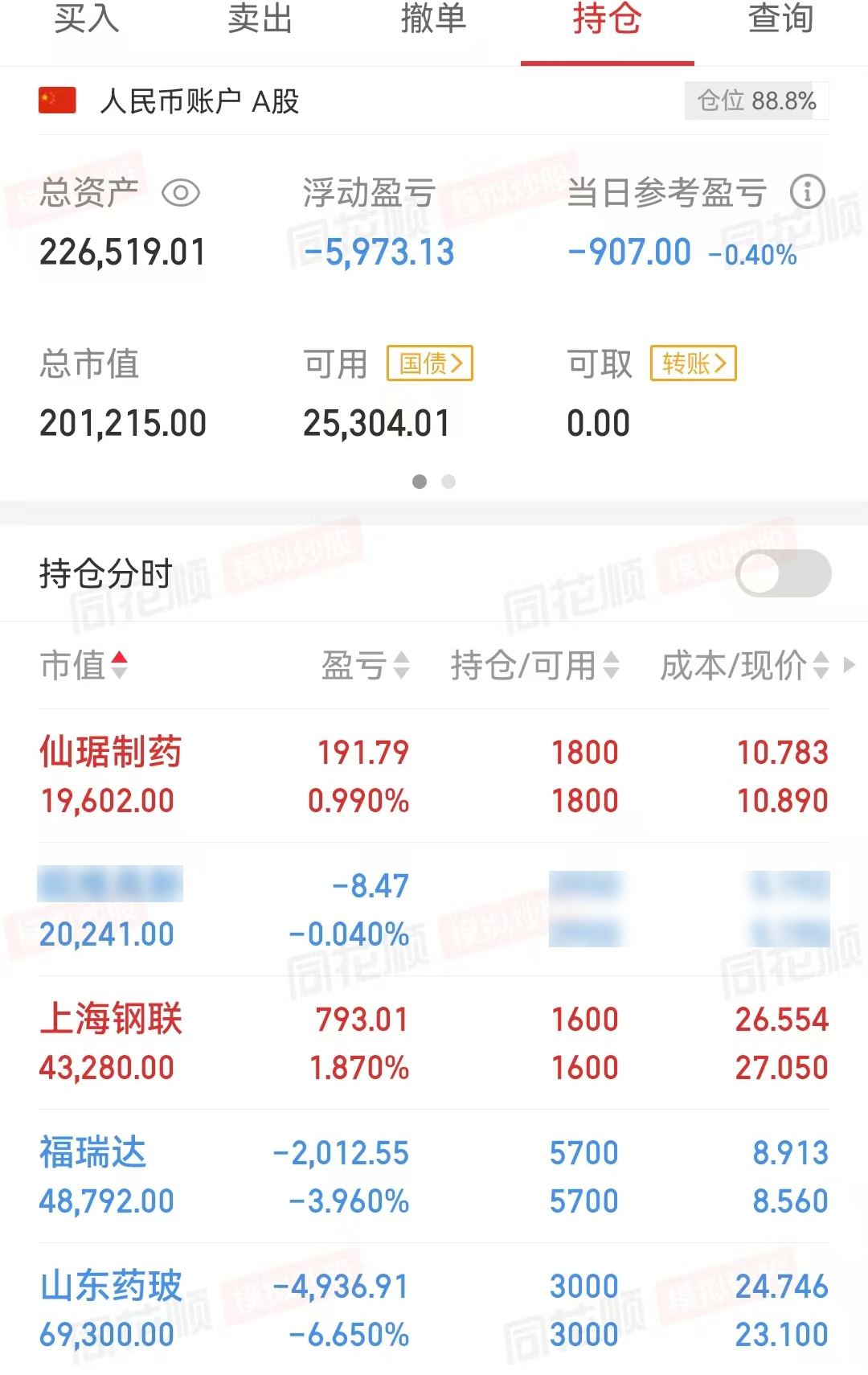
Task: Switch to the second summary page dot
Action: point(449,482)
